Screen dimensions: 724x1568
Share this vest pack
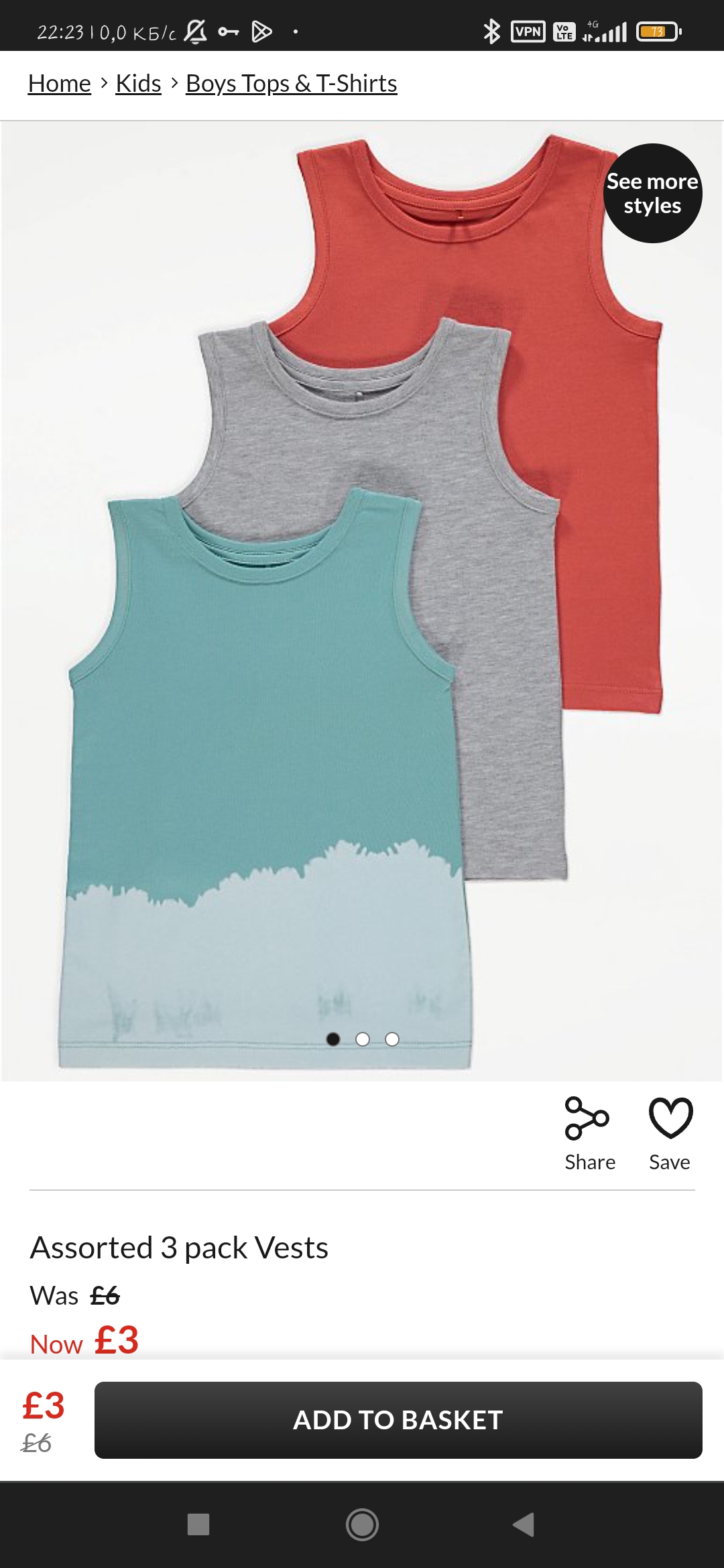click(589, 1134)
